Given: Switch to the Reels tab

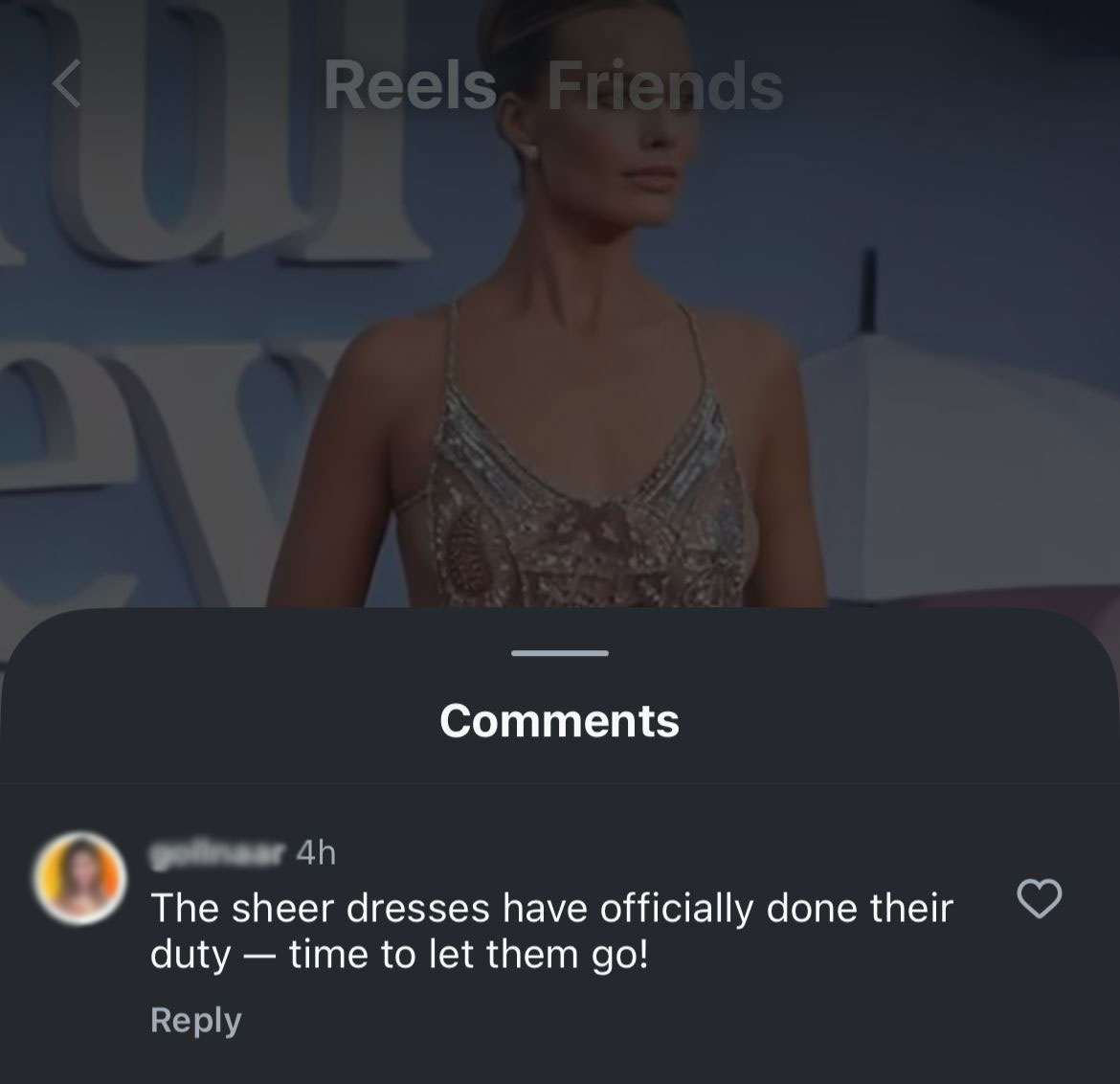Looking at the screenshot, I should (410, 85).
